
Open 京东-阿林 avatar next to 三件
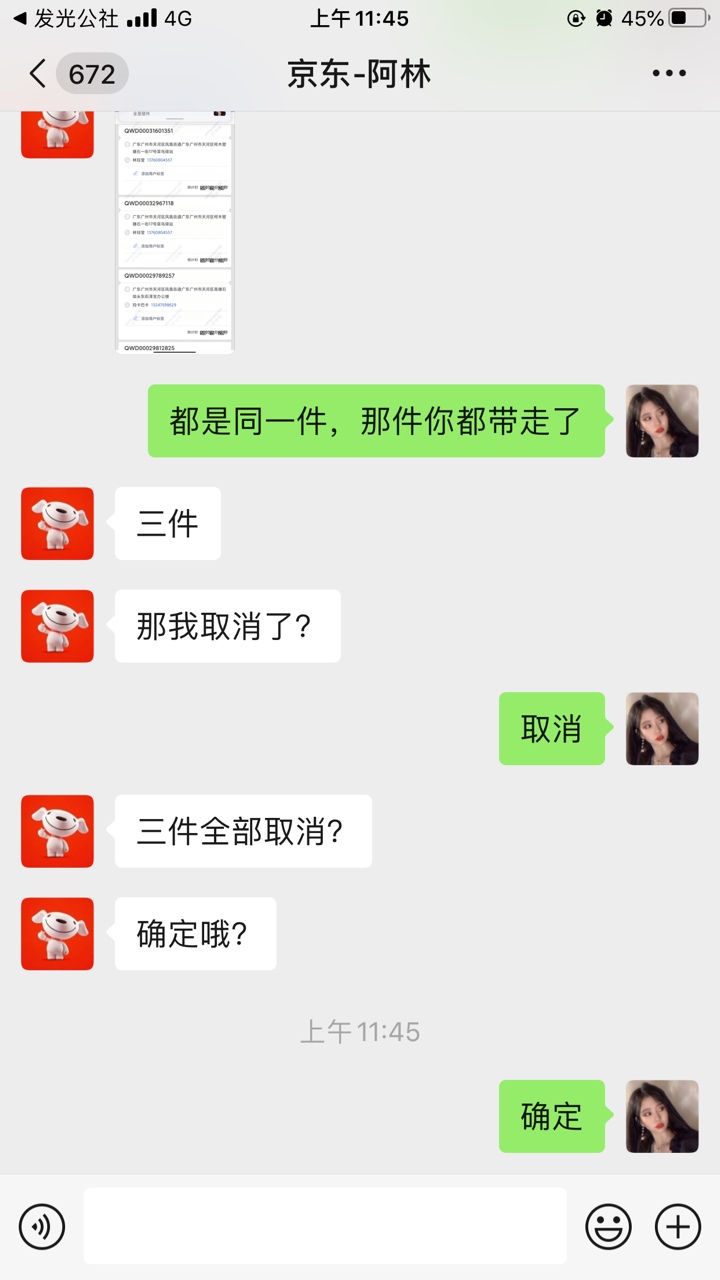(57, 523)
